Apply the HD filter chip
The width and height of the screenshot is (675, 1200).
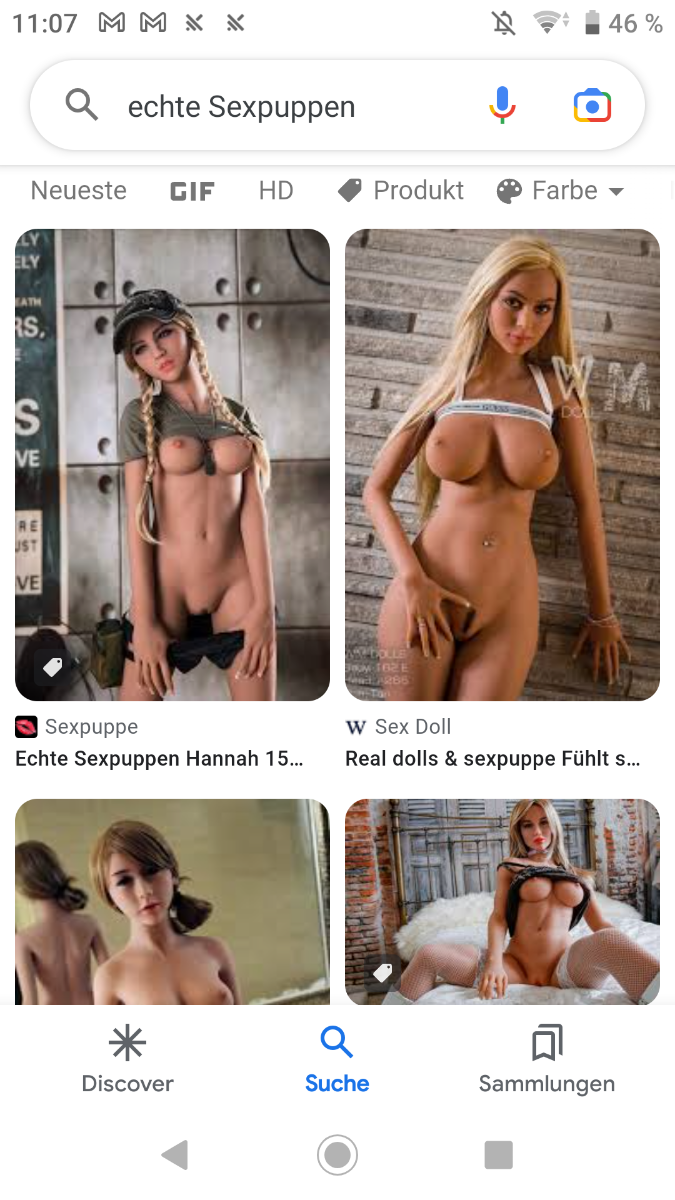(x=276, y=191)
